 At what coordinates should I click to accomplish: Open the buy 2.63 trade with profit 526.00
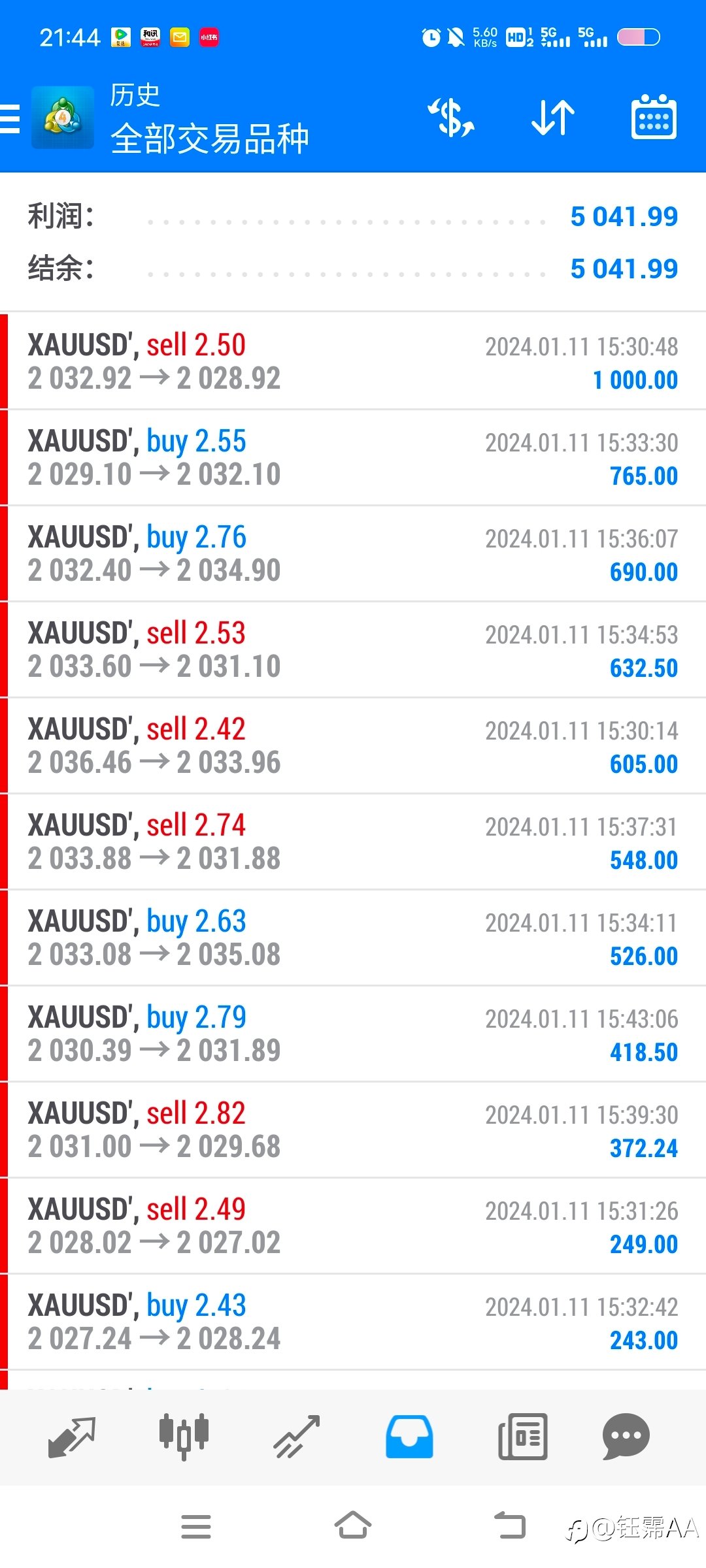353,938
